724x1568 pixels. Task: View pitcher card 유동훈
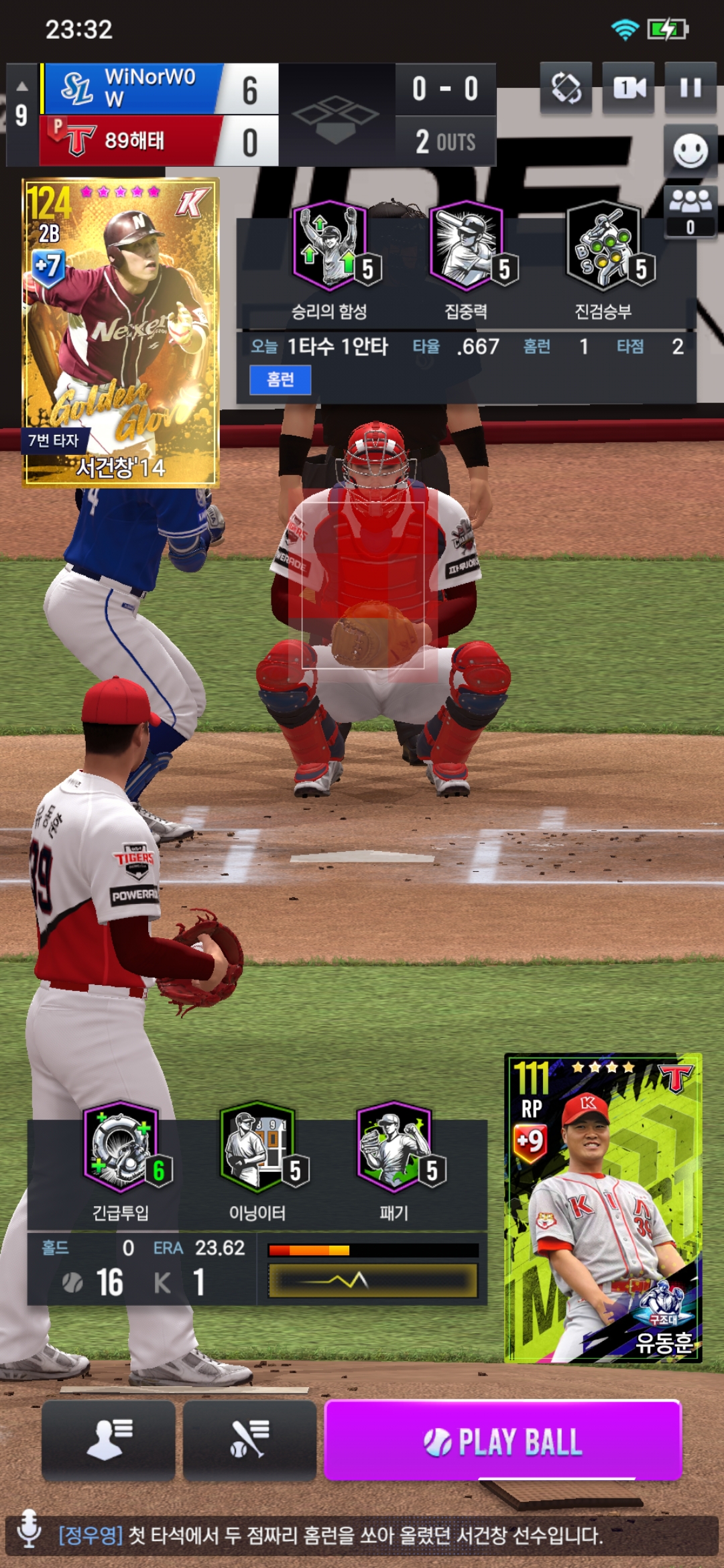(x=603, y=1207)
